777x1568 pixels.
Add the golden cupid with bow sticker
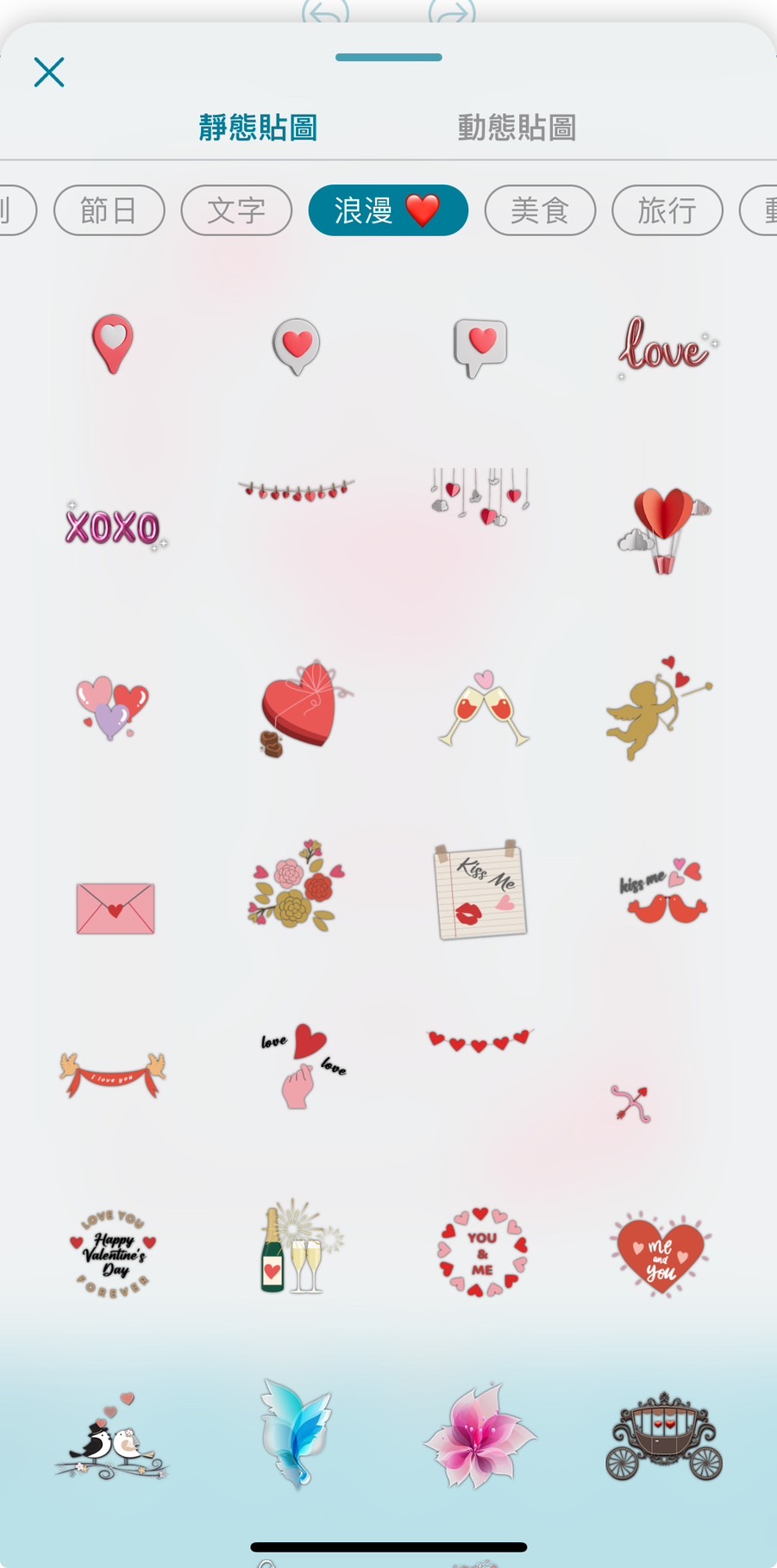pos(660,709)
